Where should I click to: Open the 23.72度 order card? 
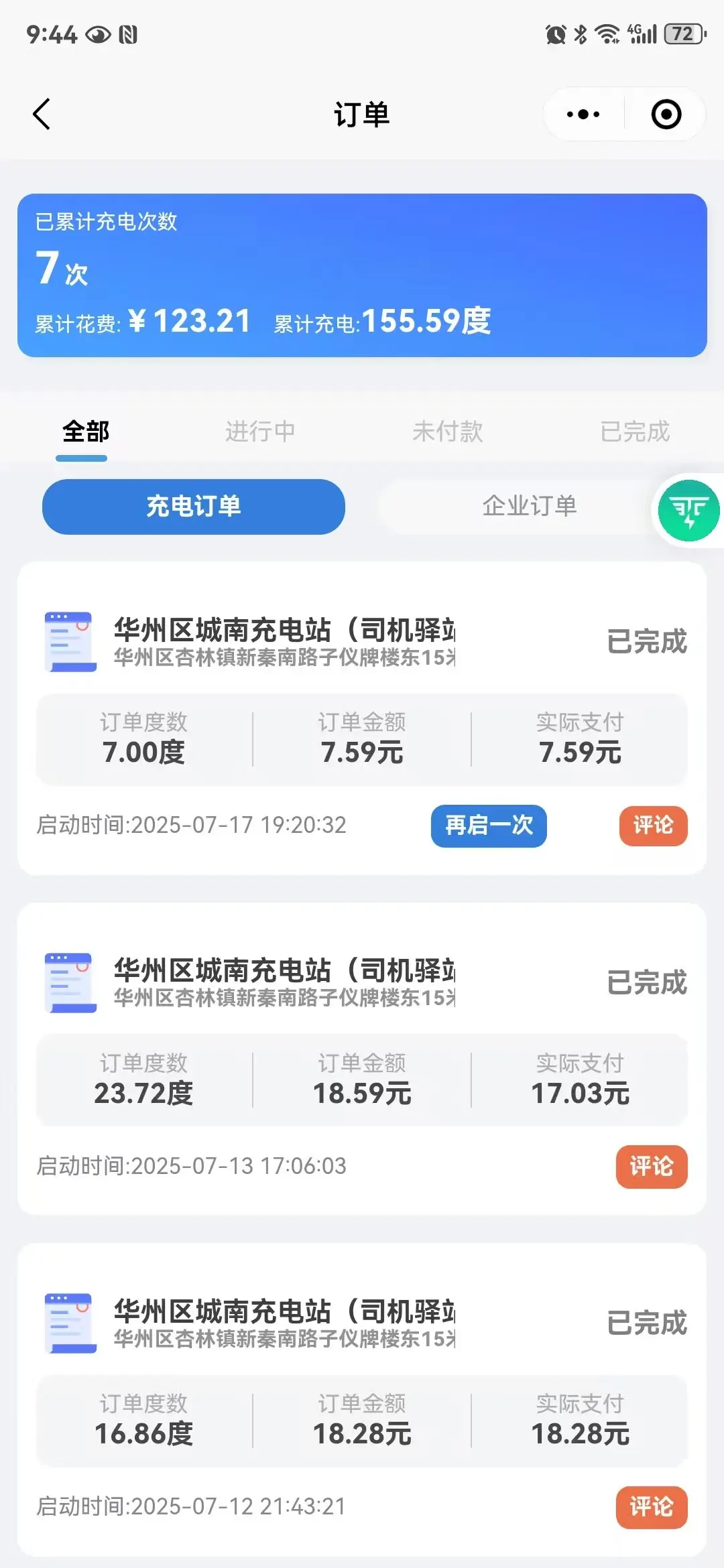coord(362,1059)
